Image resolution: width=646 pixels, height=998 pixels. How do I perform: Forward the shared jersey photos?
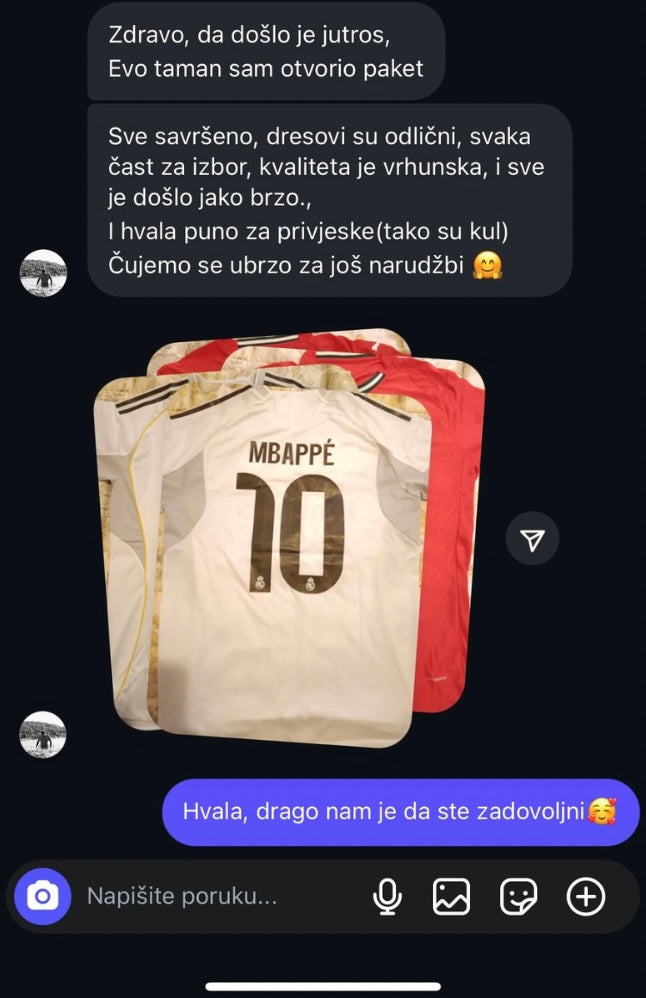(x=533, y=540)
